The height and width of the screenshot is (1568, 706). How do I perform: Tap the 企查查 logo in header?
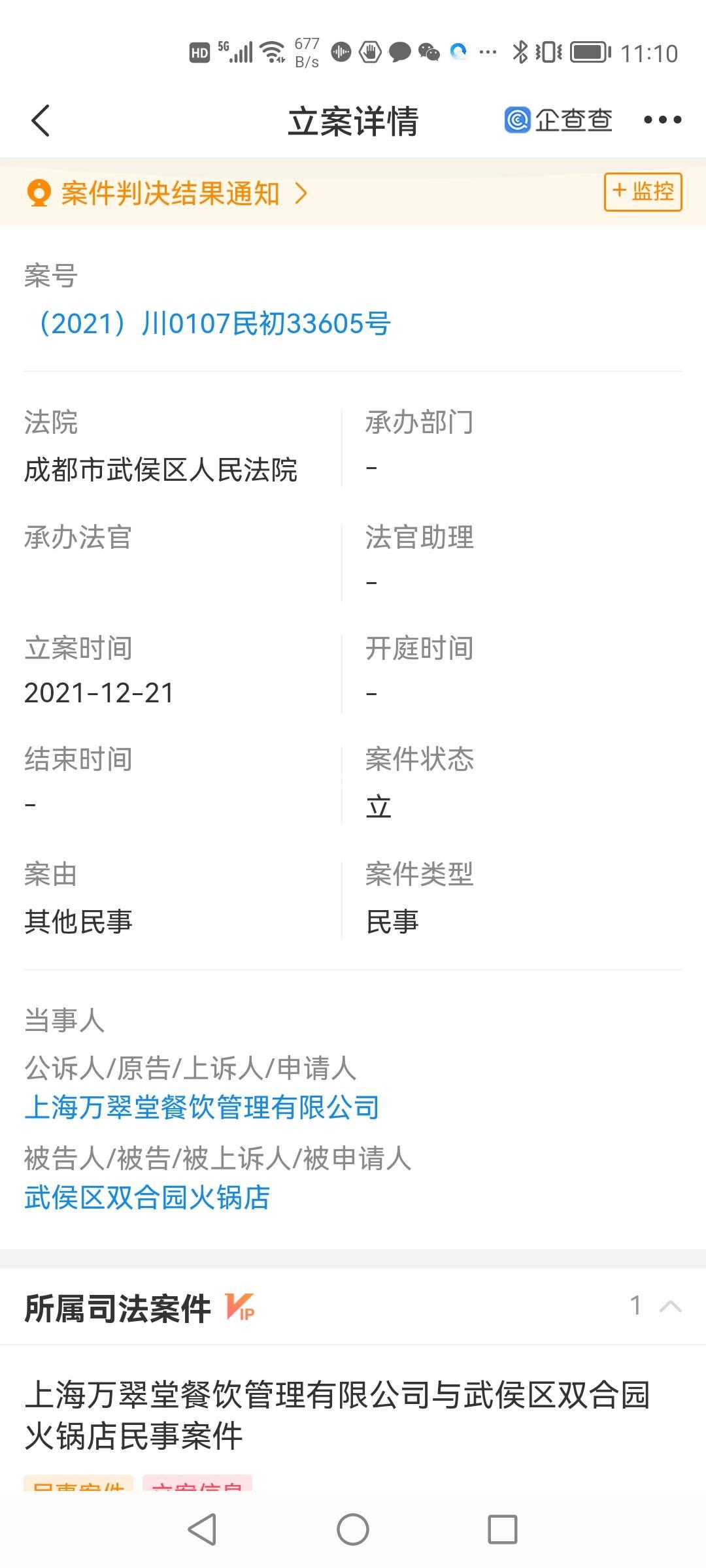point(558,120)
